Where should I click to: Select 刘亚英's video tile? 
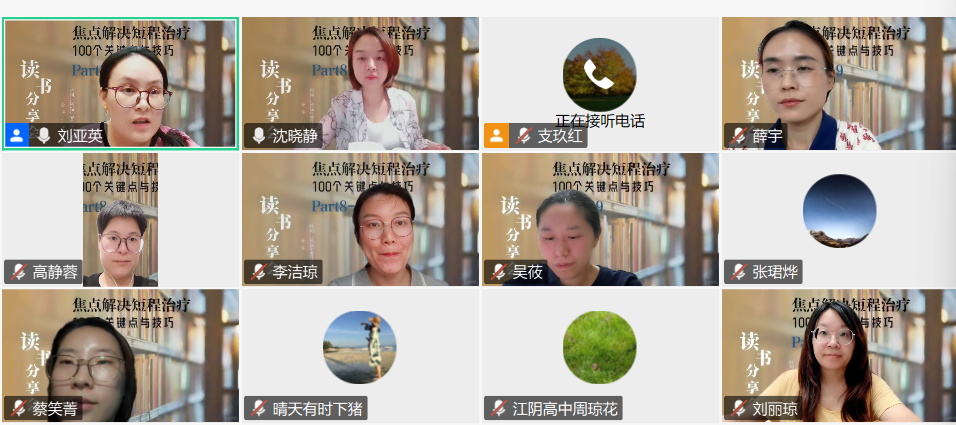pos(120,83)
